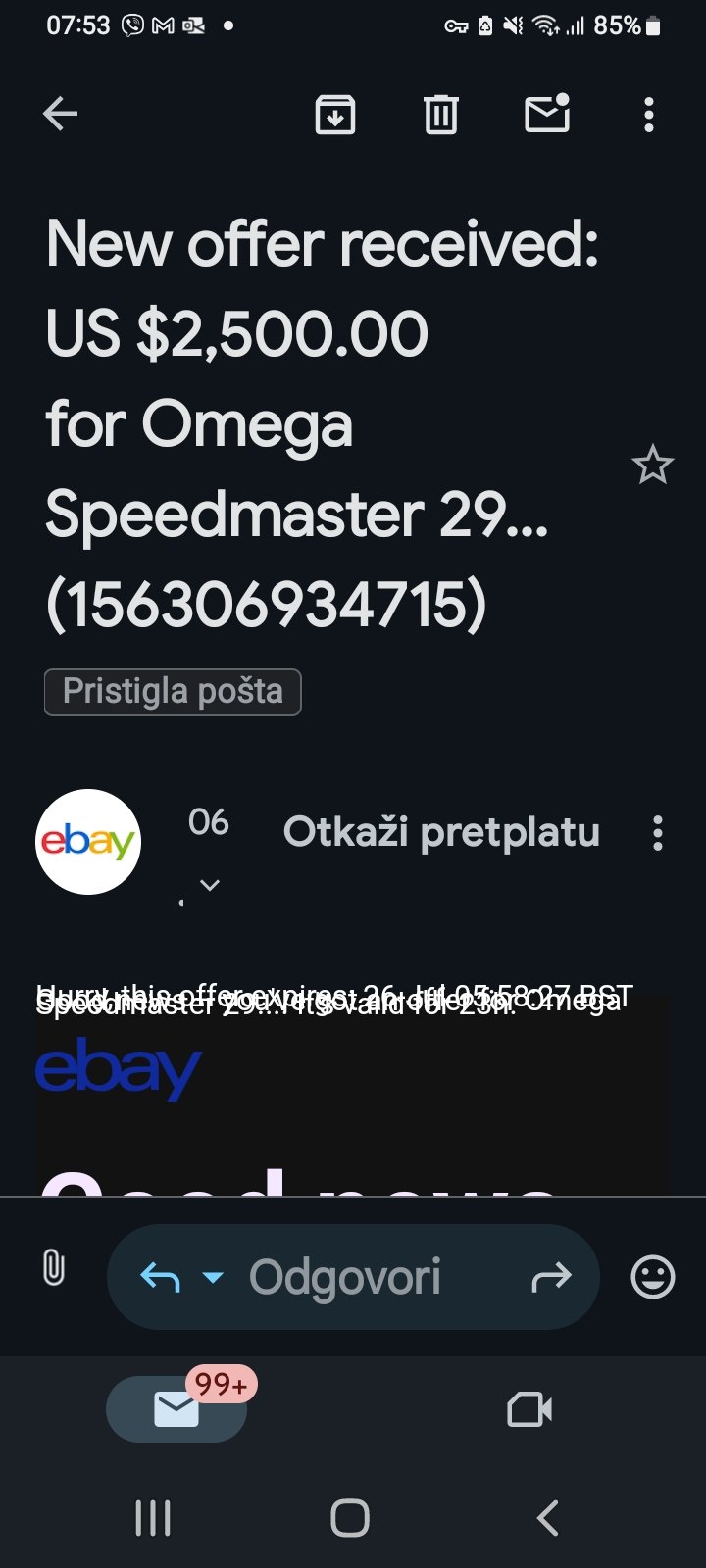The width and height of the screenshot is (706, 1568).
Task: Archive this eBay email
Action: click(334, 115)
